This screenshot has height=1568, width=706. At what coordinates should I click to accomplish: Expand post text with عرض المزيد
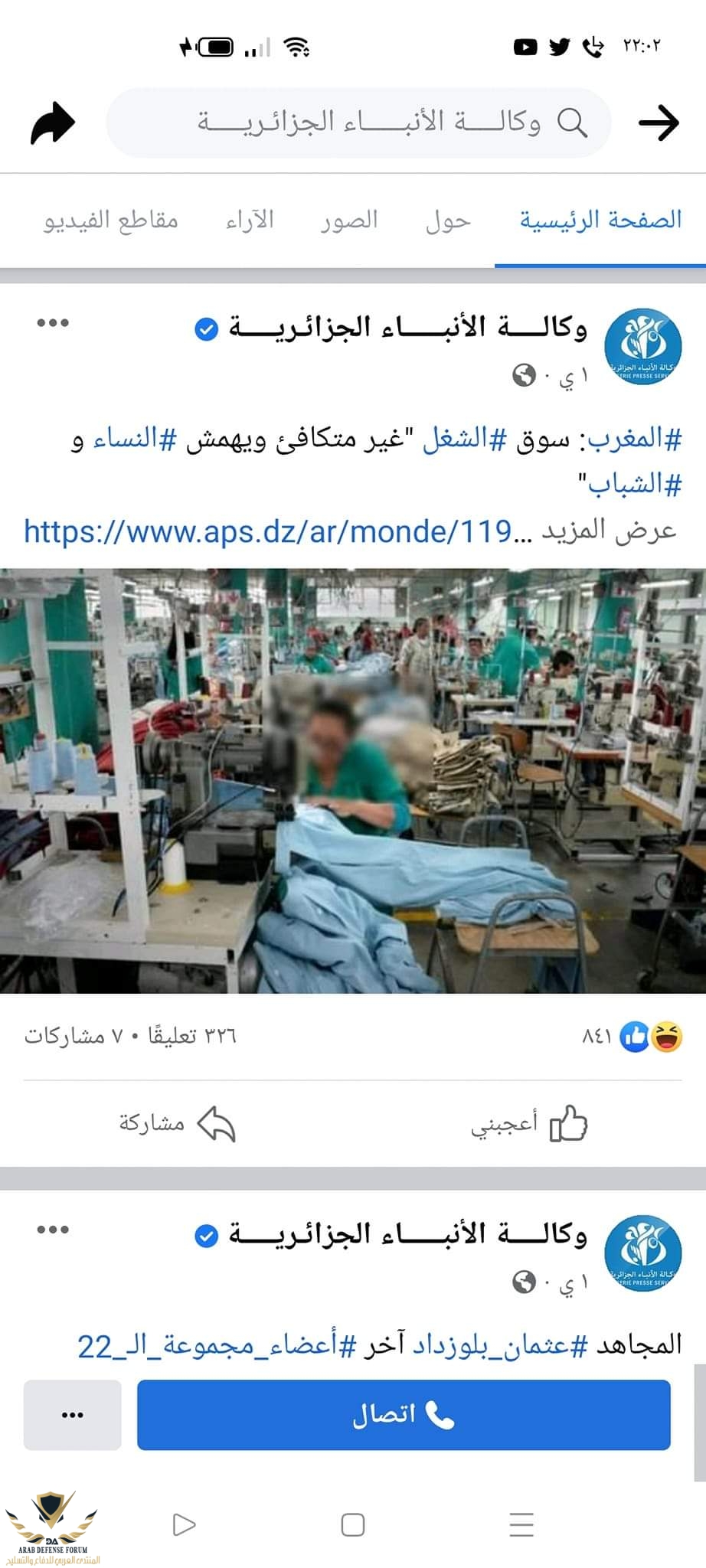click(x=609, y=531)
